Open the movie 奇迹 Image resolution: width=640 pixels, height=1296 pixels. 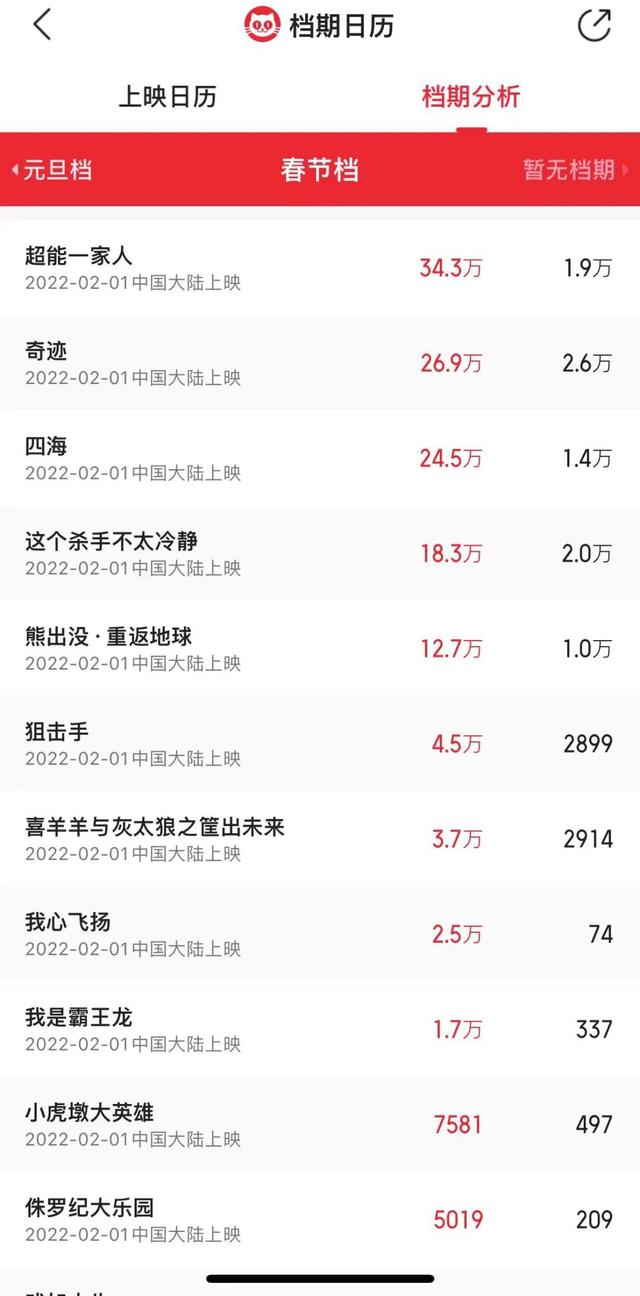pyautogui.click(x=47, y=351)
